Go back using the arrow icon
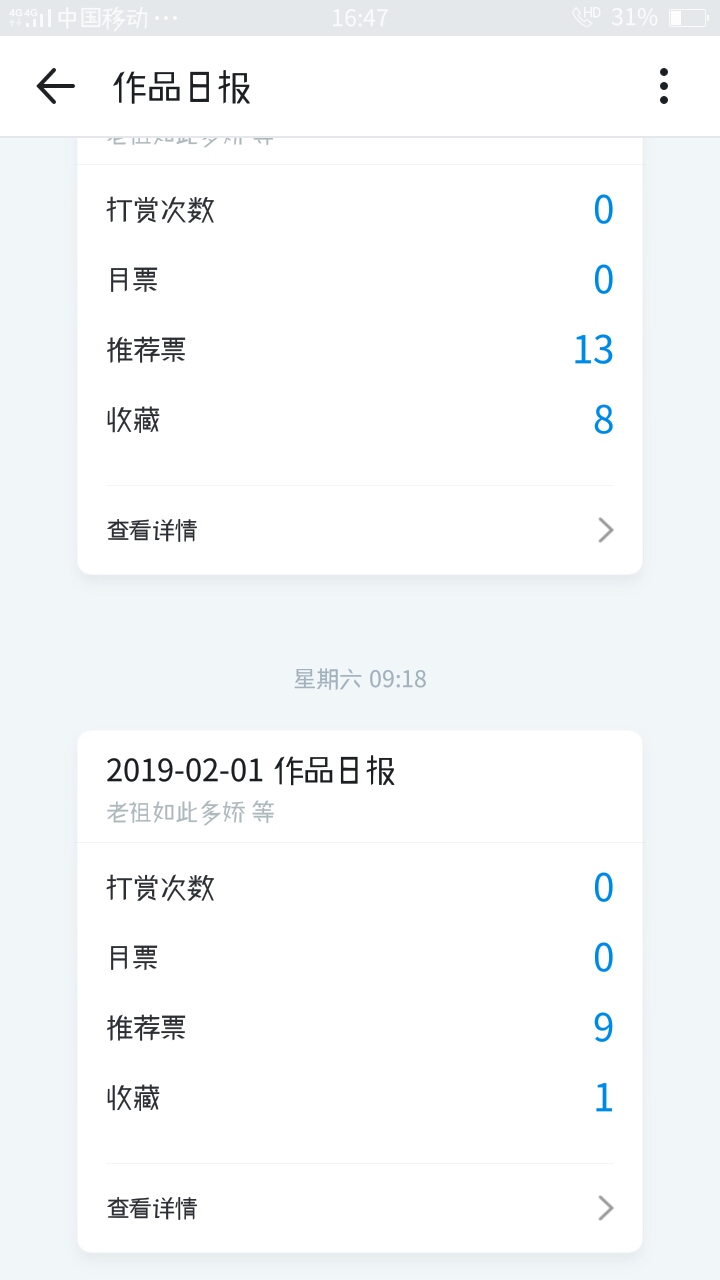The height and width of the screenshot is (1280, 720). 56,86
